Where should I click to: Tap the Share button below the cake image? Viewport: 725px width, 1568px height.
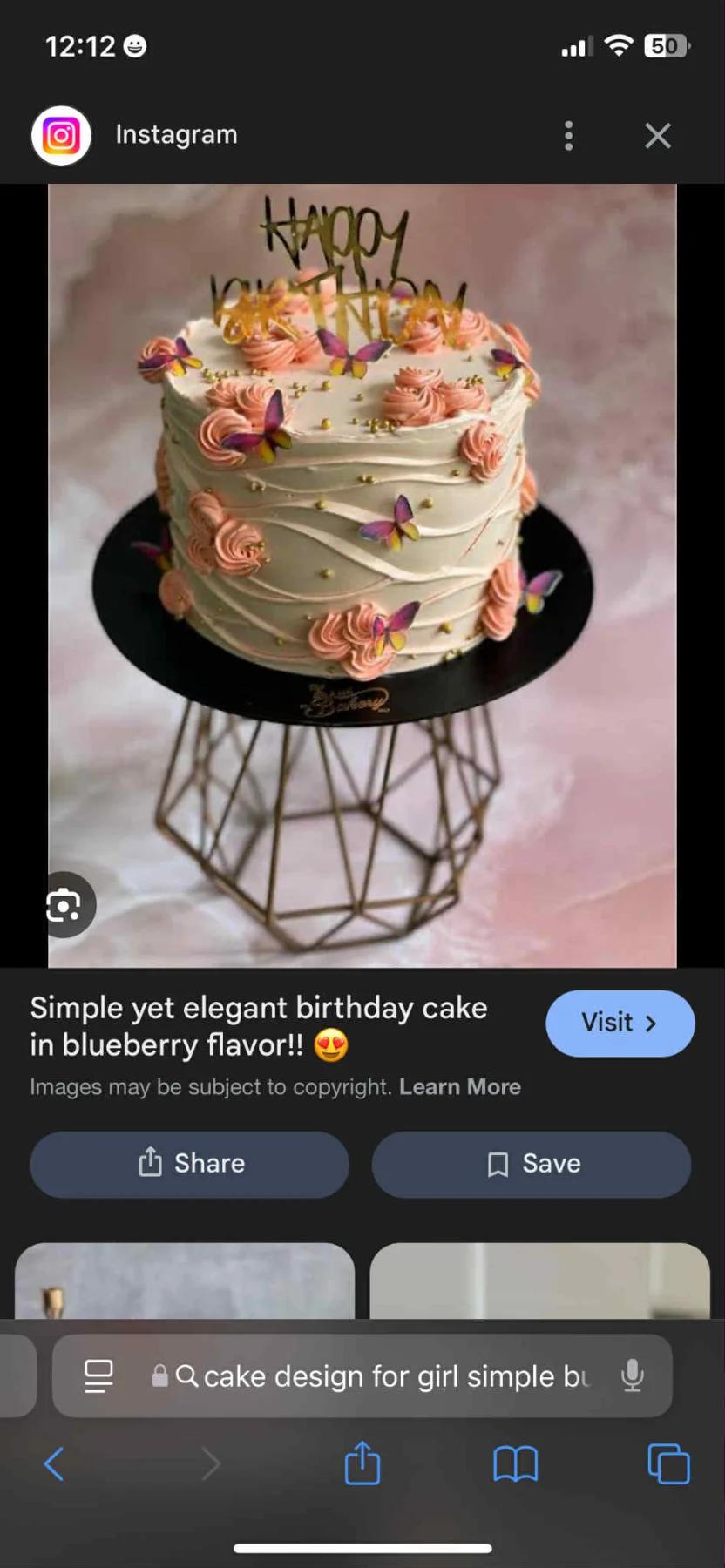(189, 1164)
